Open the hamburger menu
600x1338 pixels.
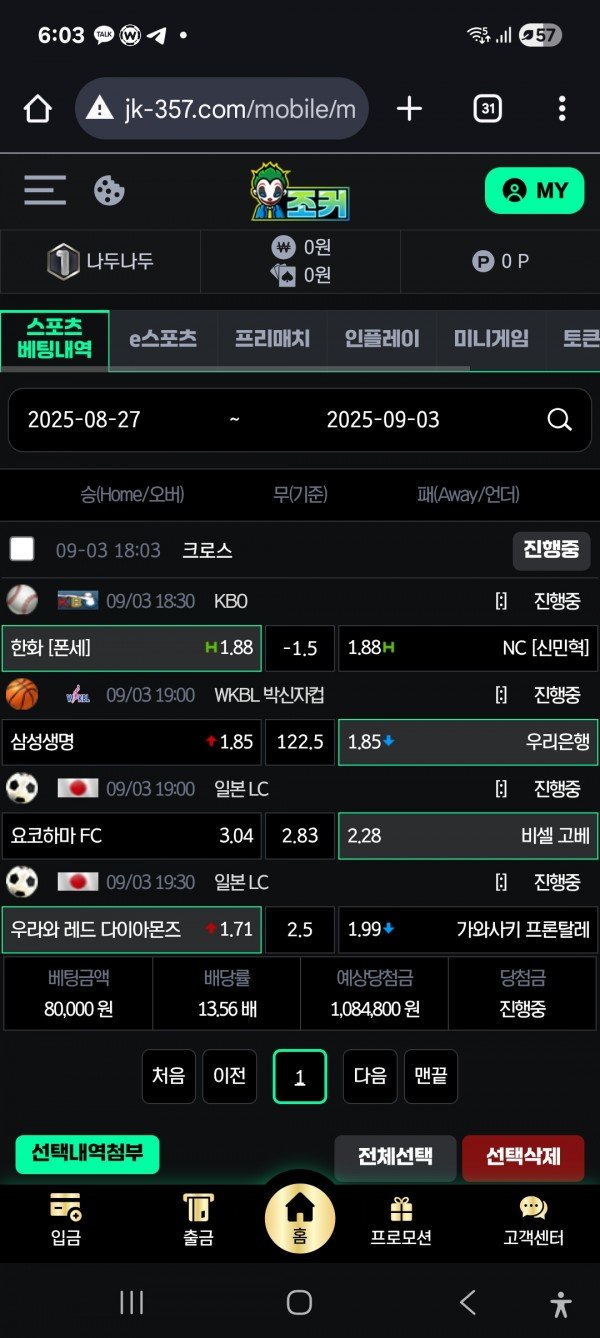[x=45, y=190]
